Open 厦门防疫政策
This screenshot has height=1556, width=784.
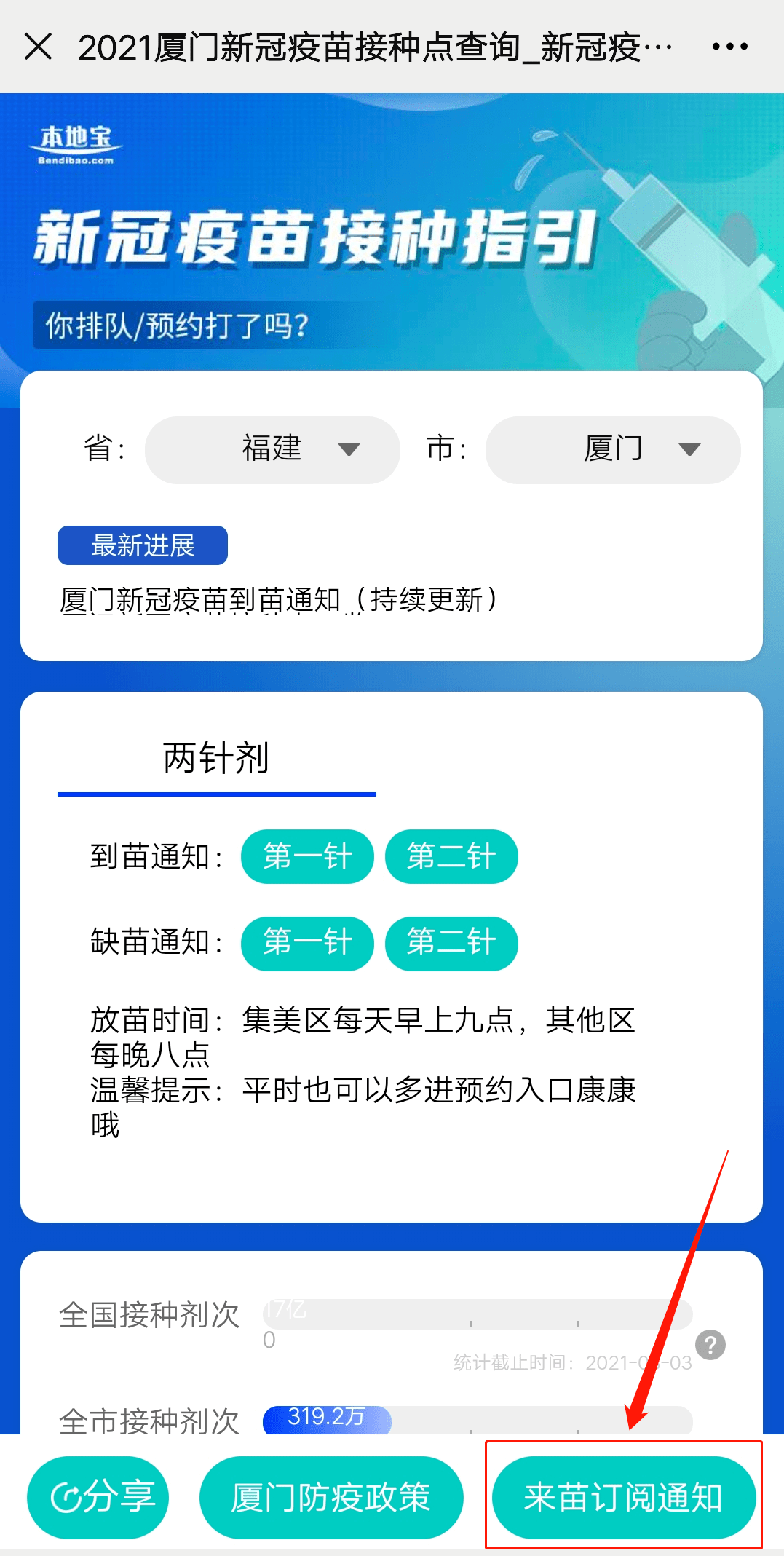(x=331, y=1498)
